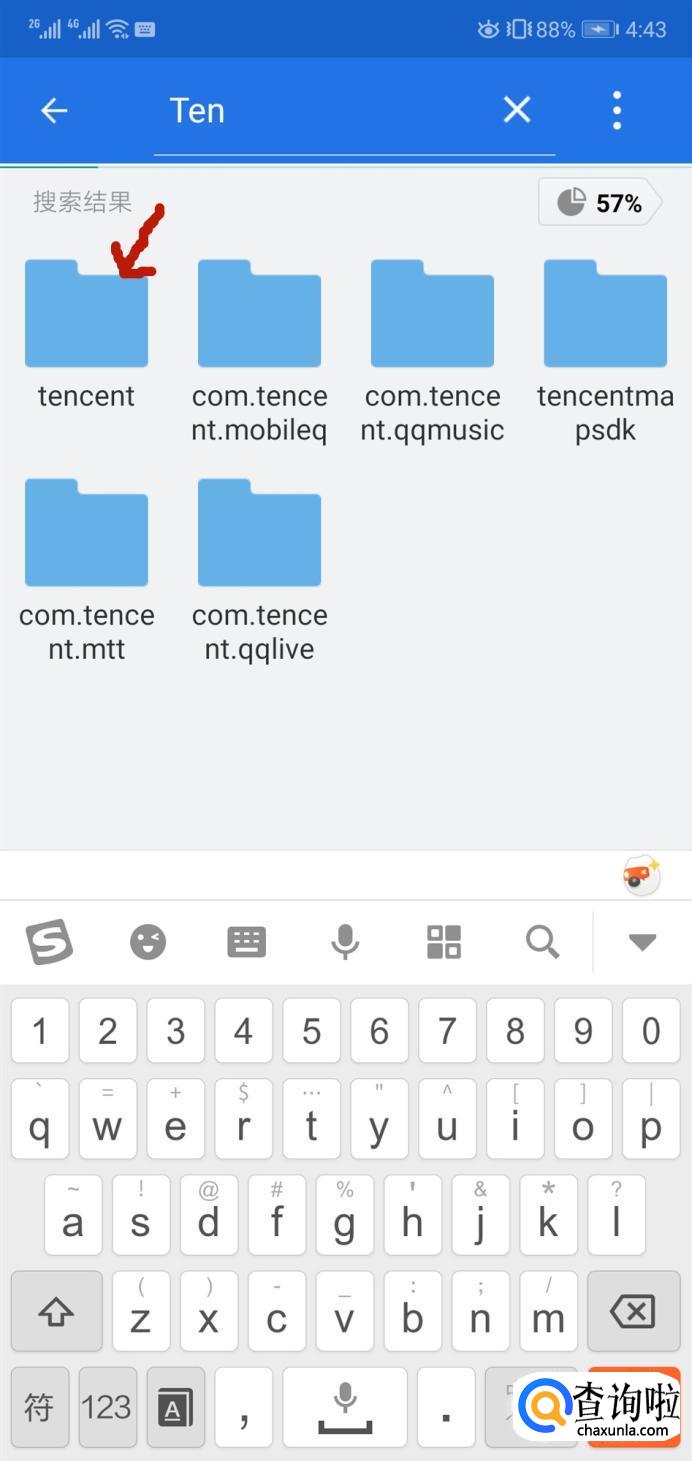Viewport: 692px width, 1461px height.
Task: Delete a character with backspace
Action: (632, 1311)
